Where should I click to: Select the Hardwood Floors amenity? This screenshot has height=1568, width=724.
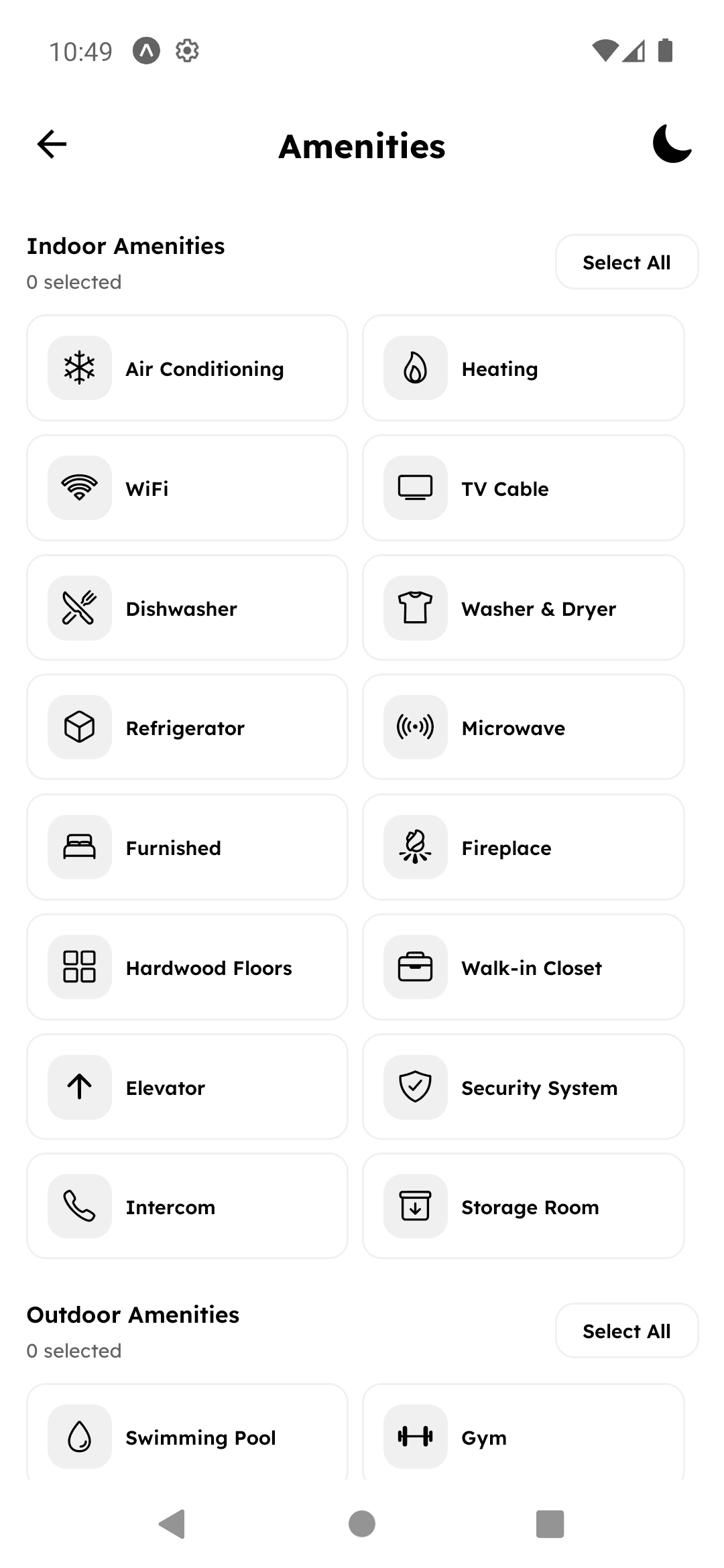pos(186,967)
